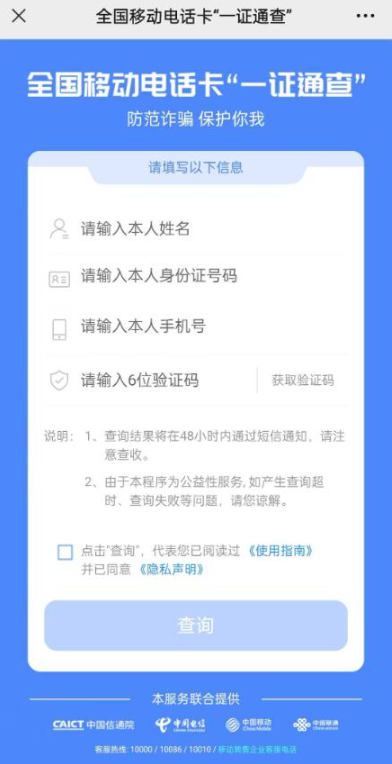Focus the 请输入本人姓名 name field

196,229
